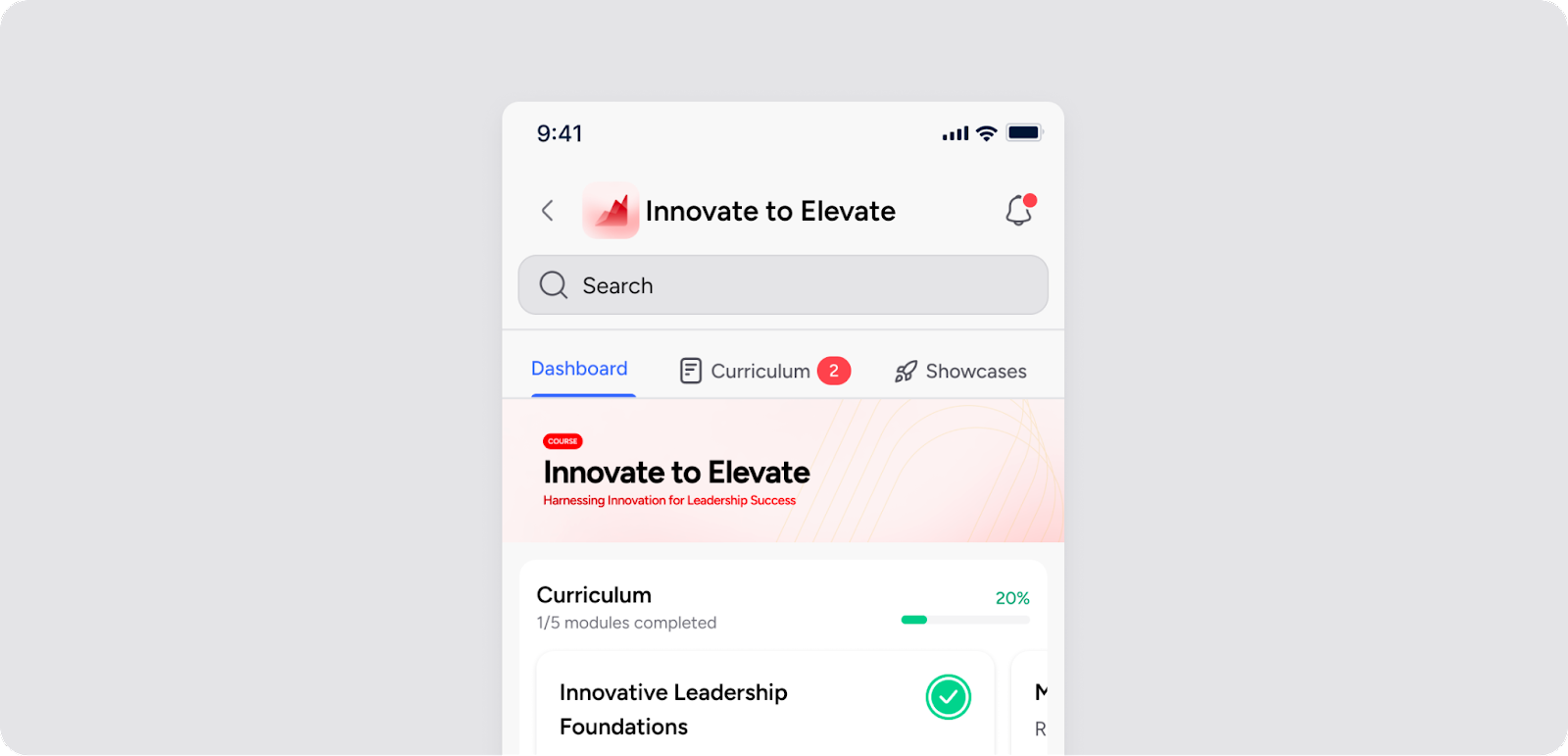Switch to the Curriculum tab
The width and height of the screenshot is (1568, 756).
tap(762, 372)
